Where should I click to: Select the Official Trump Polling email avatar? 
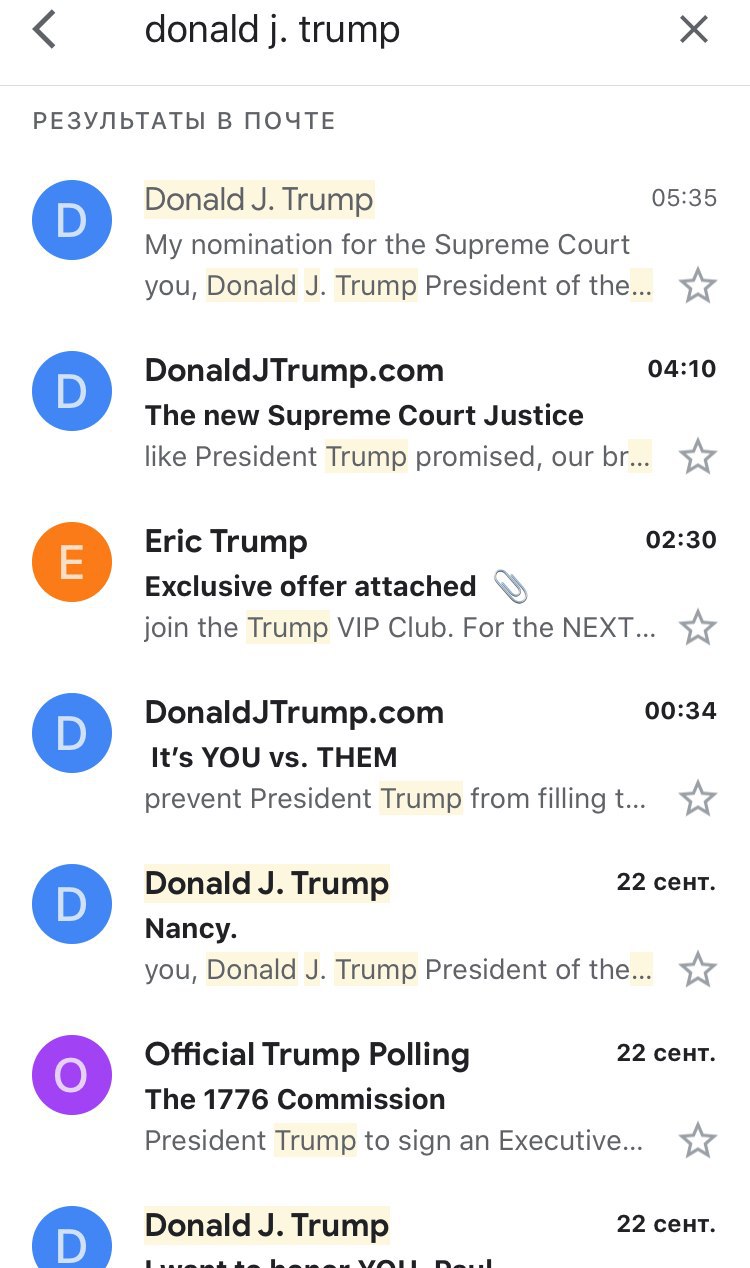tap(72, 1075)
